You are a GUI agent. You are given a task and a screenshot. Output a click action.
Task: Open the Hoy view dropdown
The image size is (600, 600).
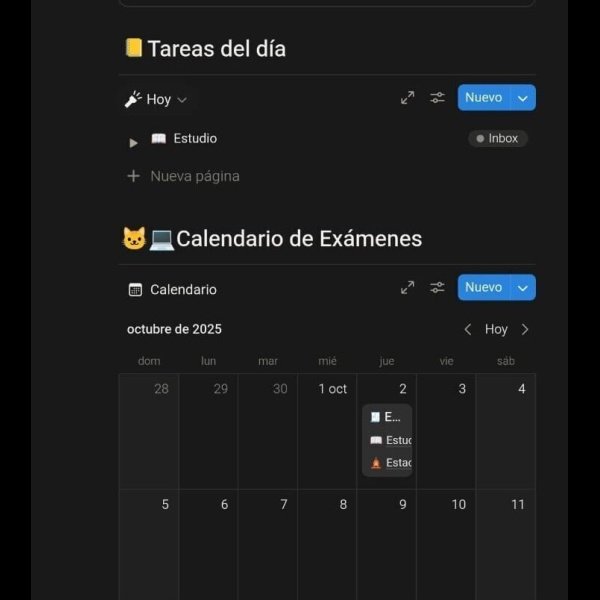156,99
